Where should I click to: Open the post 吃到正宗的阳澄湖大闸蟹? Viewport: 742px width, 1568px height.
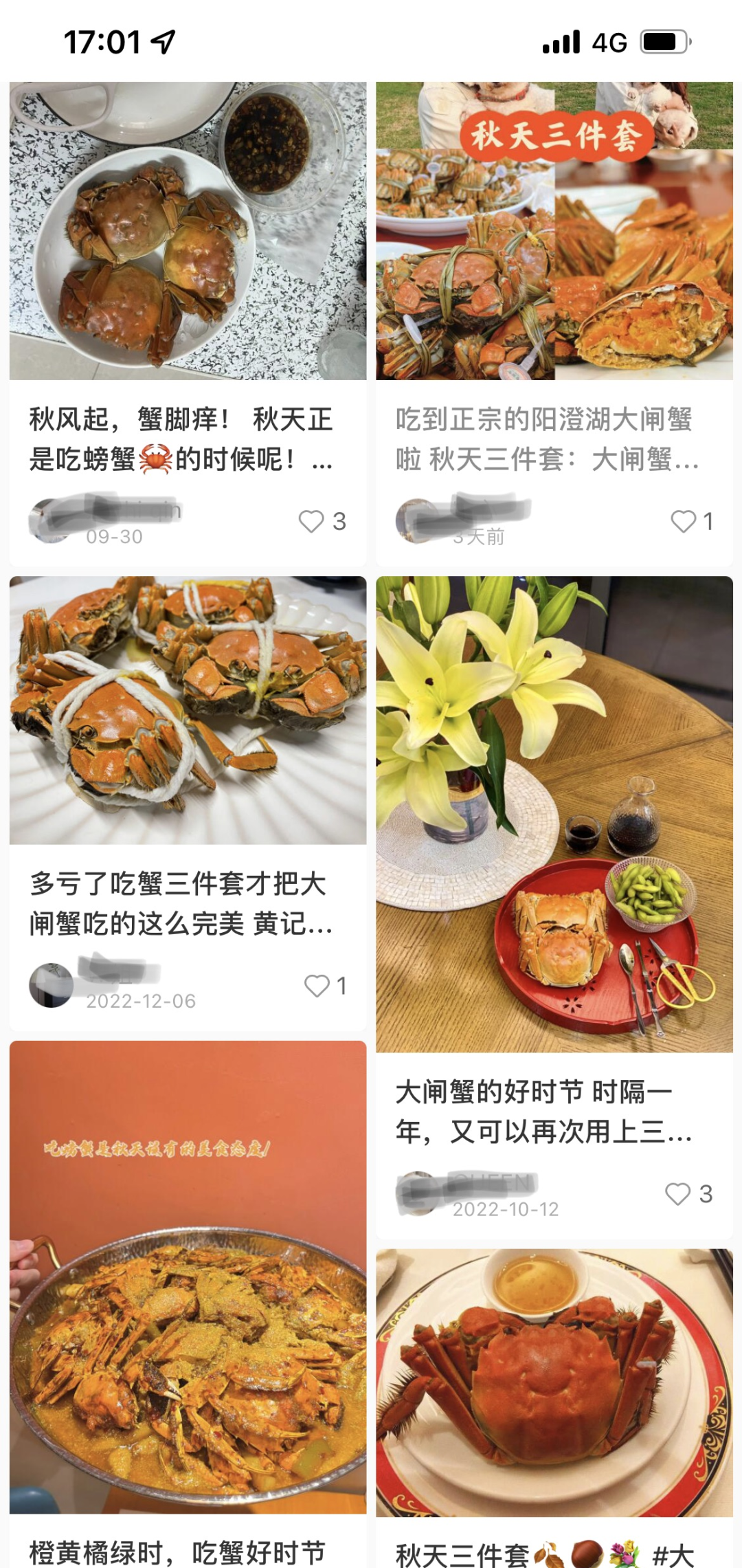pyautogui.click(x=554, y=231)
